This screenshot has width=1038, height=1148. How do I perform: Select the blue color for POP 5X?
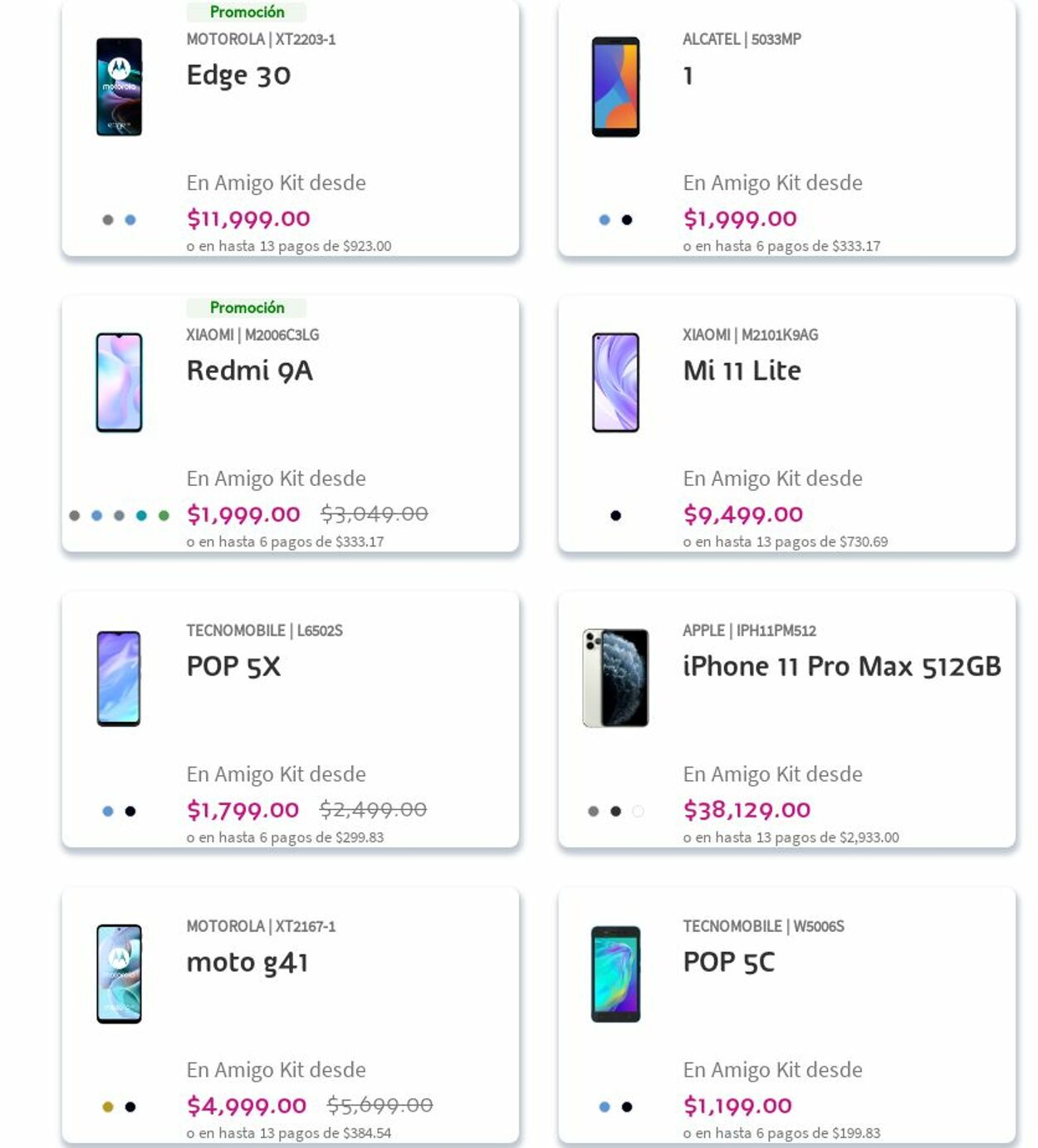coord(108,812)
